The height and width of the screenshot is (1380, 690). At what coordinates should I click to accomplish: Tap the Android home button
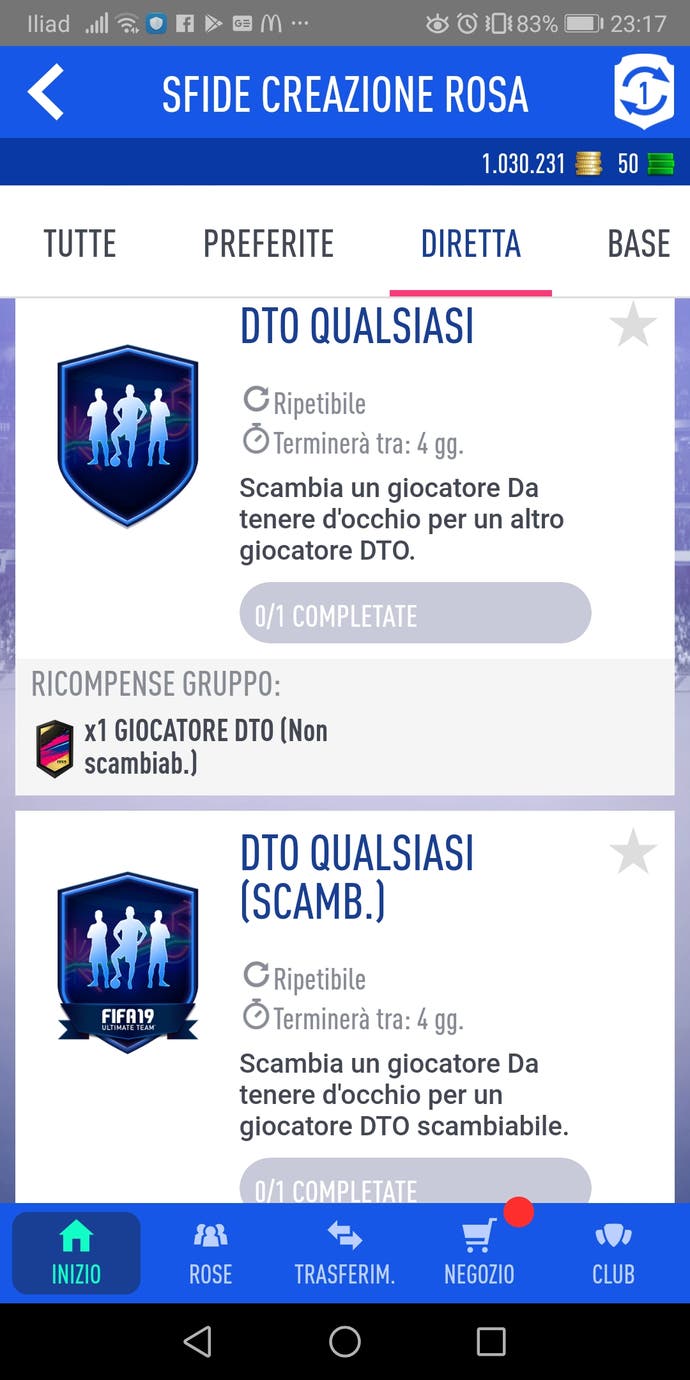point(345,1341)
